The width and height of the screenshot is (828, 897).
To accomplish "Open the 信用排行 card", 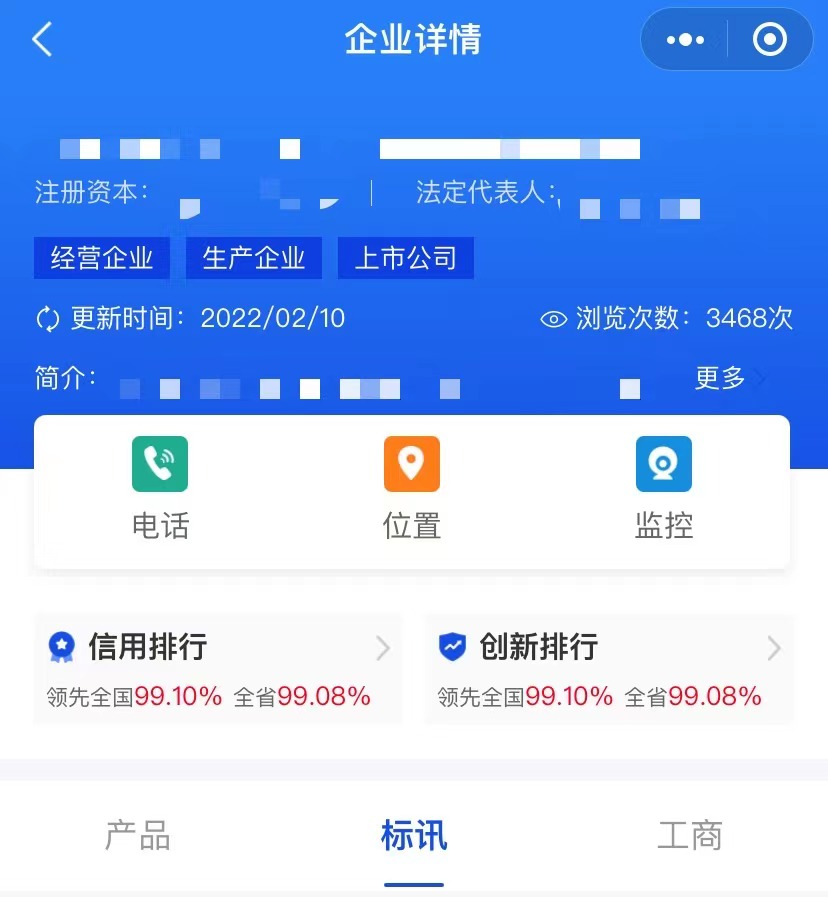I will [218, 668].
